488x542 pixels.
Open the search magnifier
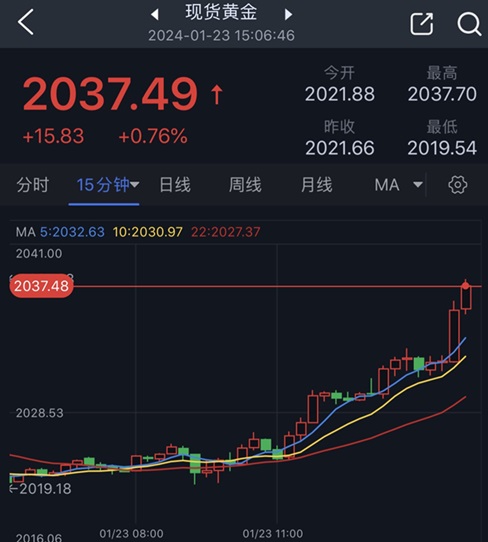tap(469, 24)
